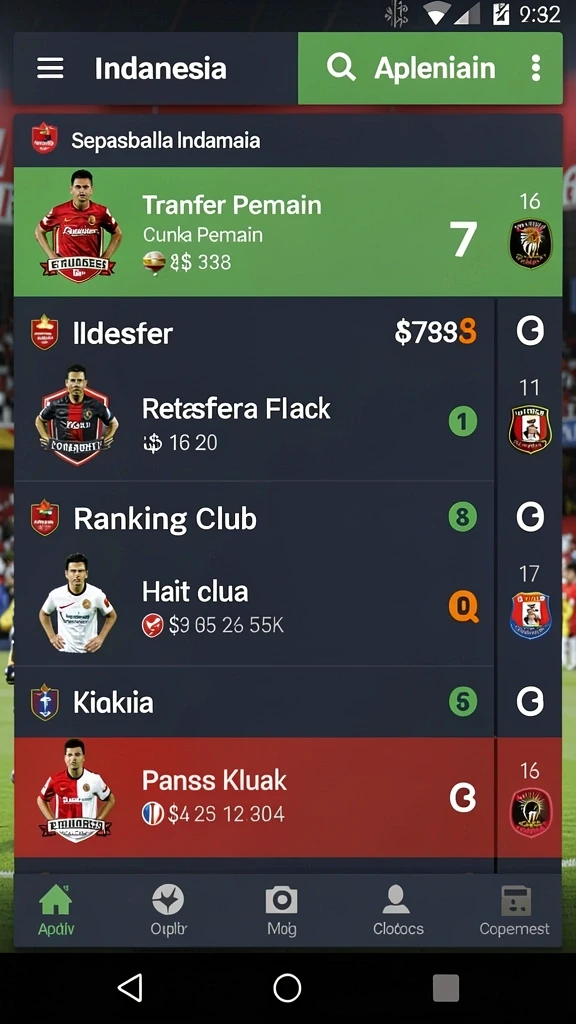
Task: Switch to the Oiplr tab
Action: 168,910
